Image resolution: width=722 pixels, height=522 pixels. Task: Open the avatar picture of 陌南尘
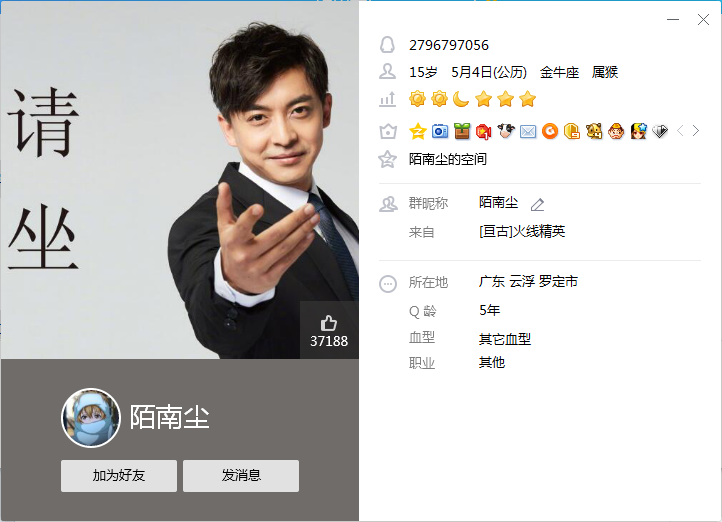[91, 417]
